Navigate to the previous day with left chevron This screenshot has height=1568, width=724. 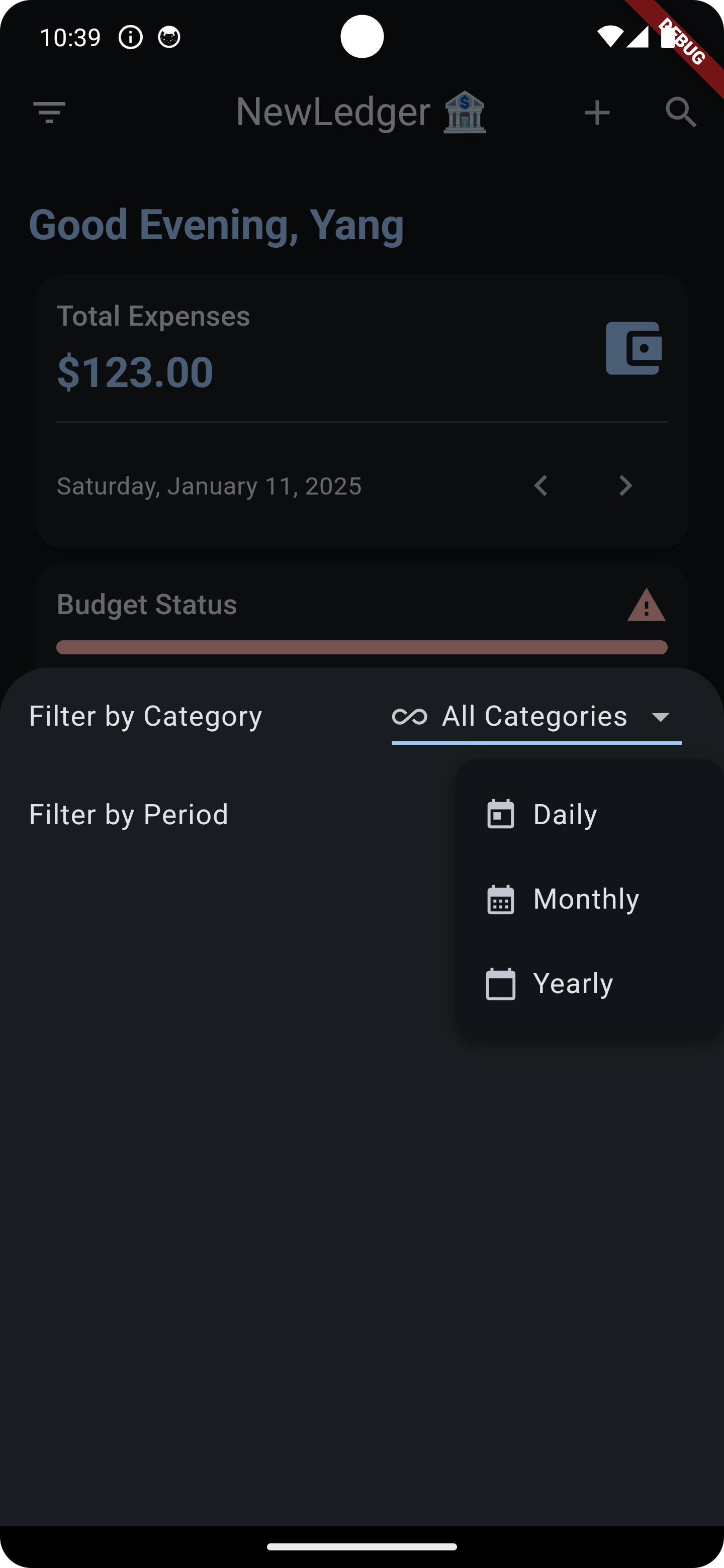click(541, 485)
